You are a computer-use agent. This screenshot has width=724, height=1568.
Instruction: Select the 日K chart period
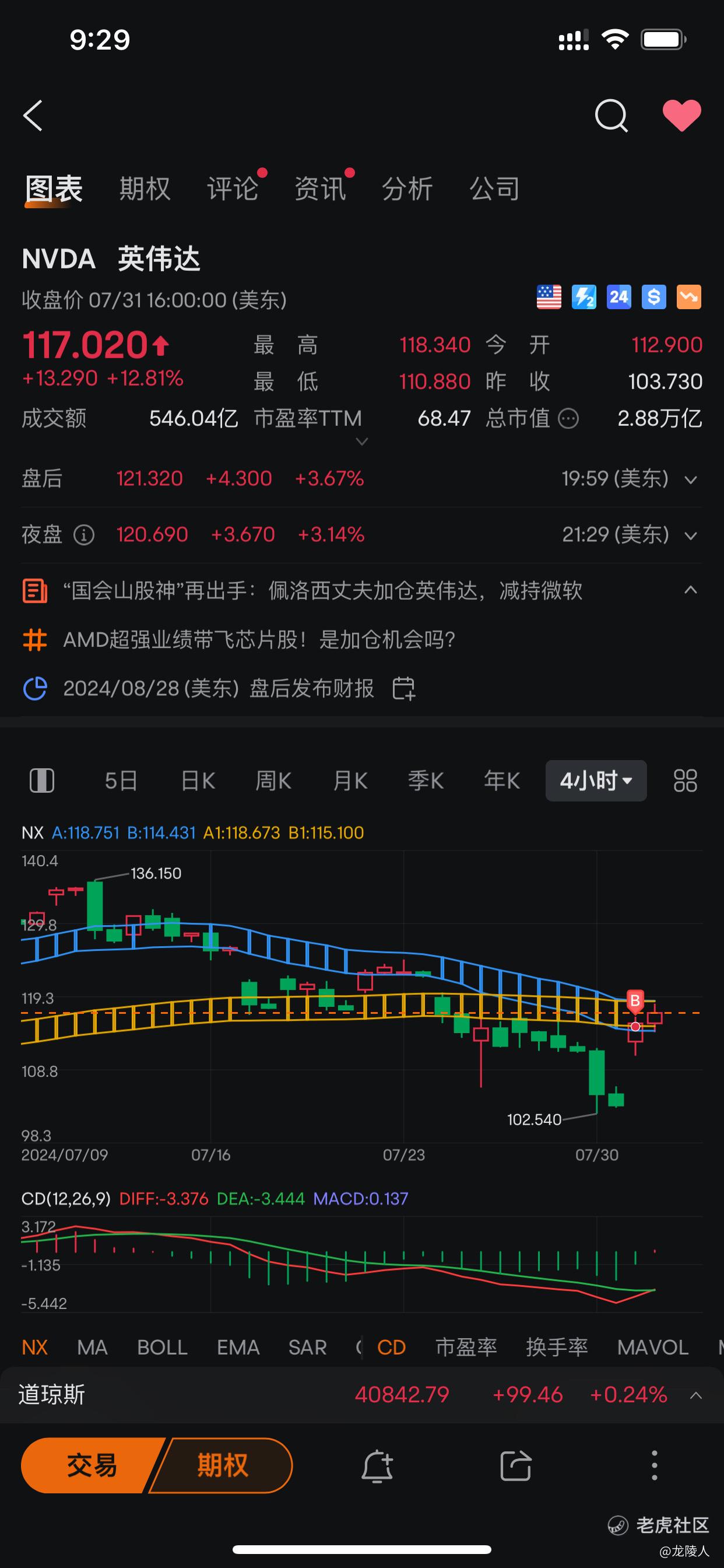[x=198, y=781]
